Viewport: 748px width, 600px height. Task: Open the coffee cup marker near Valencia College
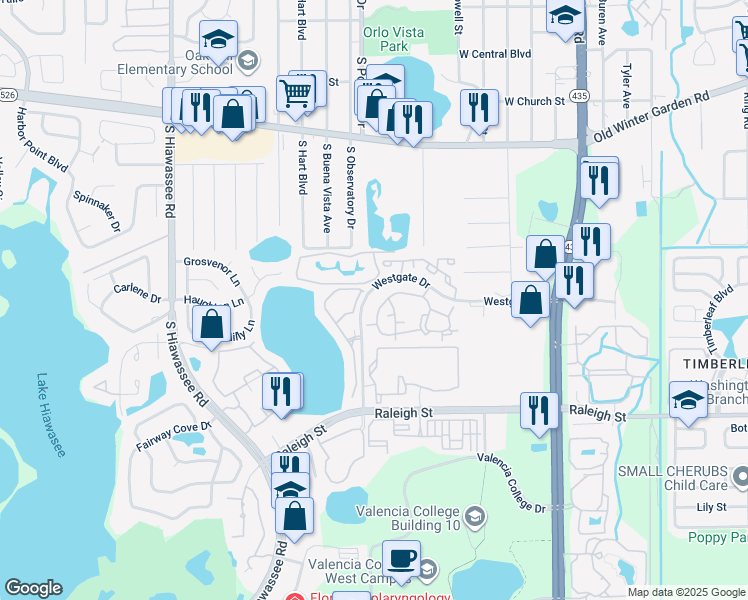[x=401, y=558]
